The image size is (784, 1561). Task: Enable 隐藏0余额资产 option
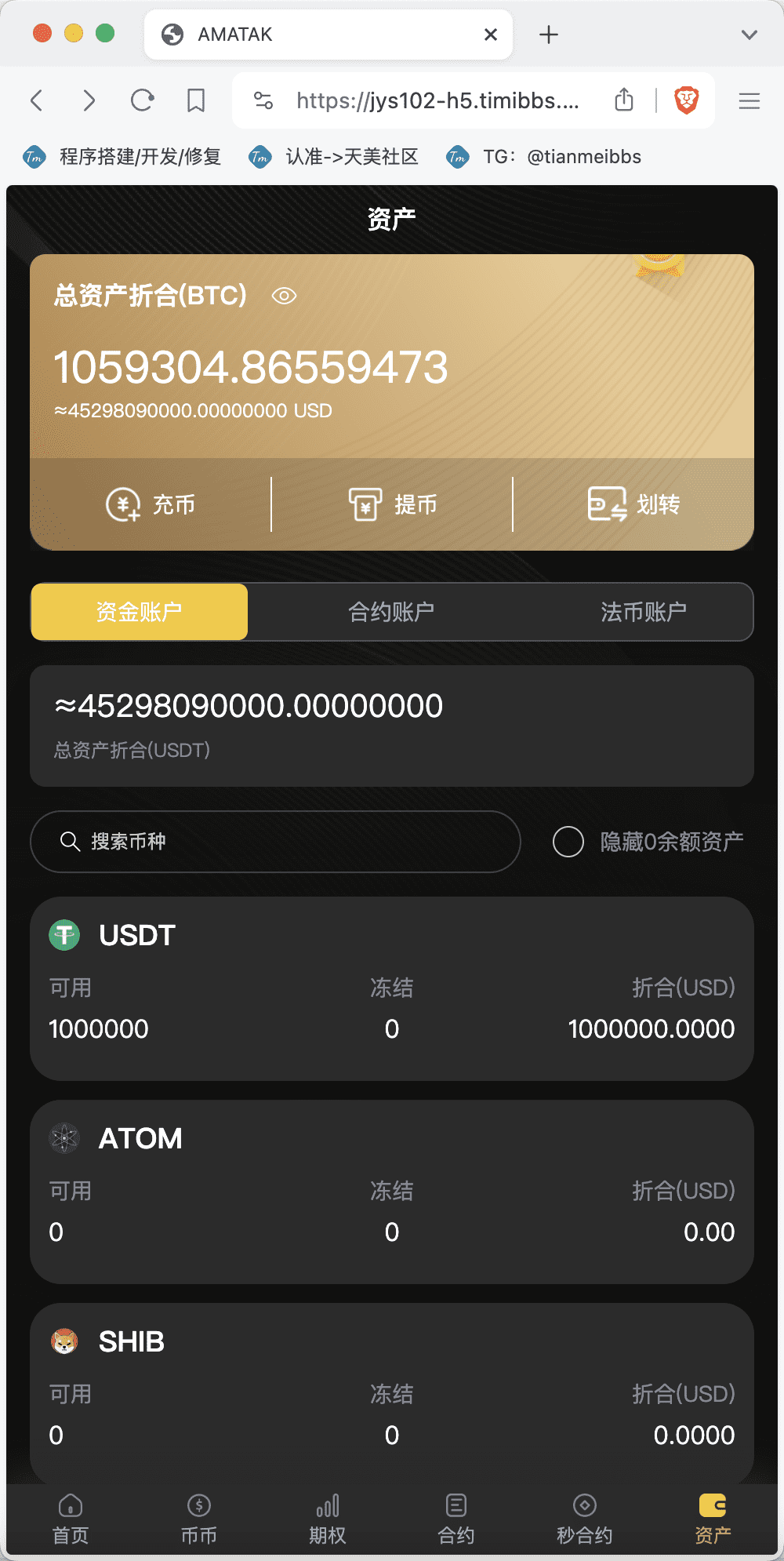pyautogui.click(x=568, y=842)
